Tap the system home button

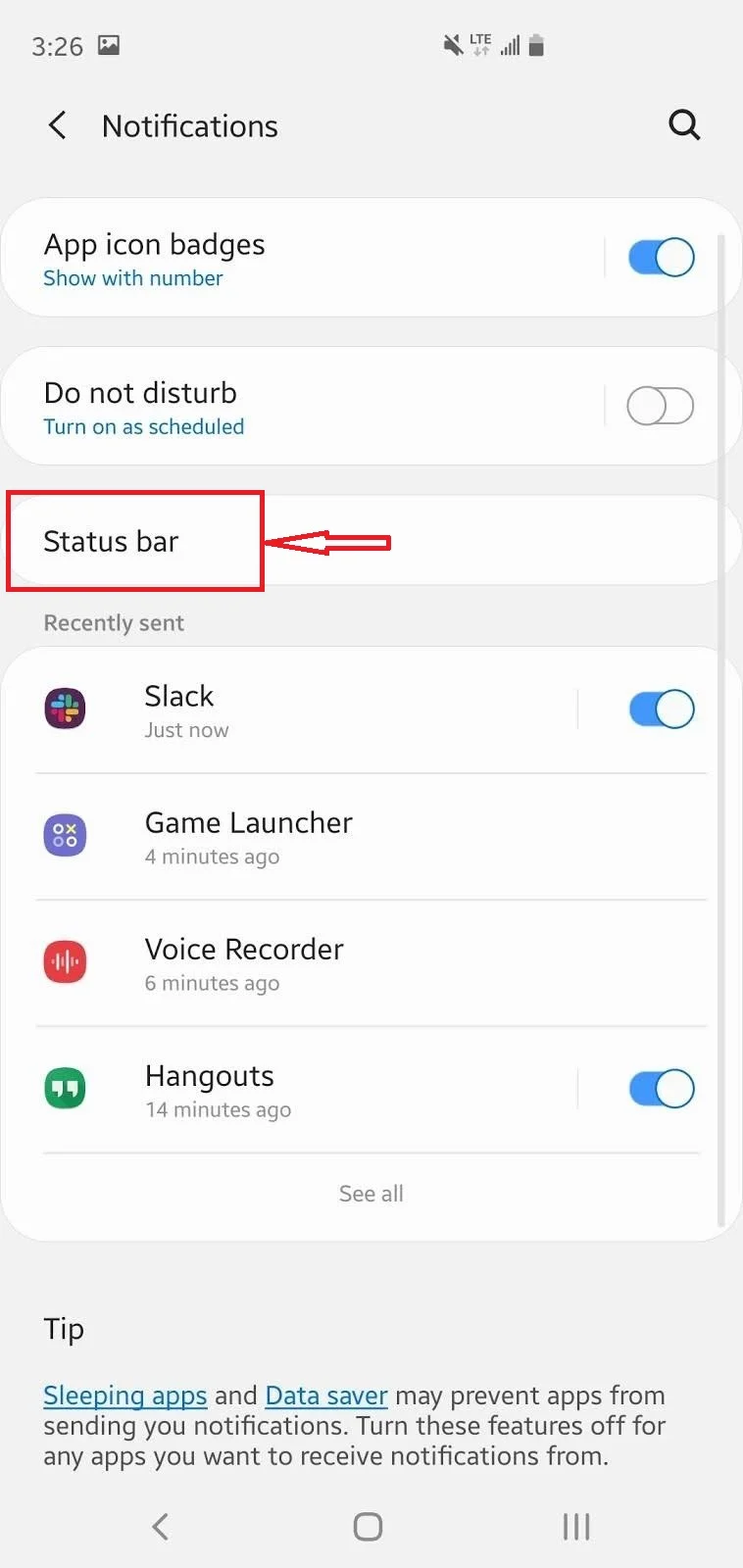(x=368, y=1526)
